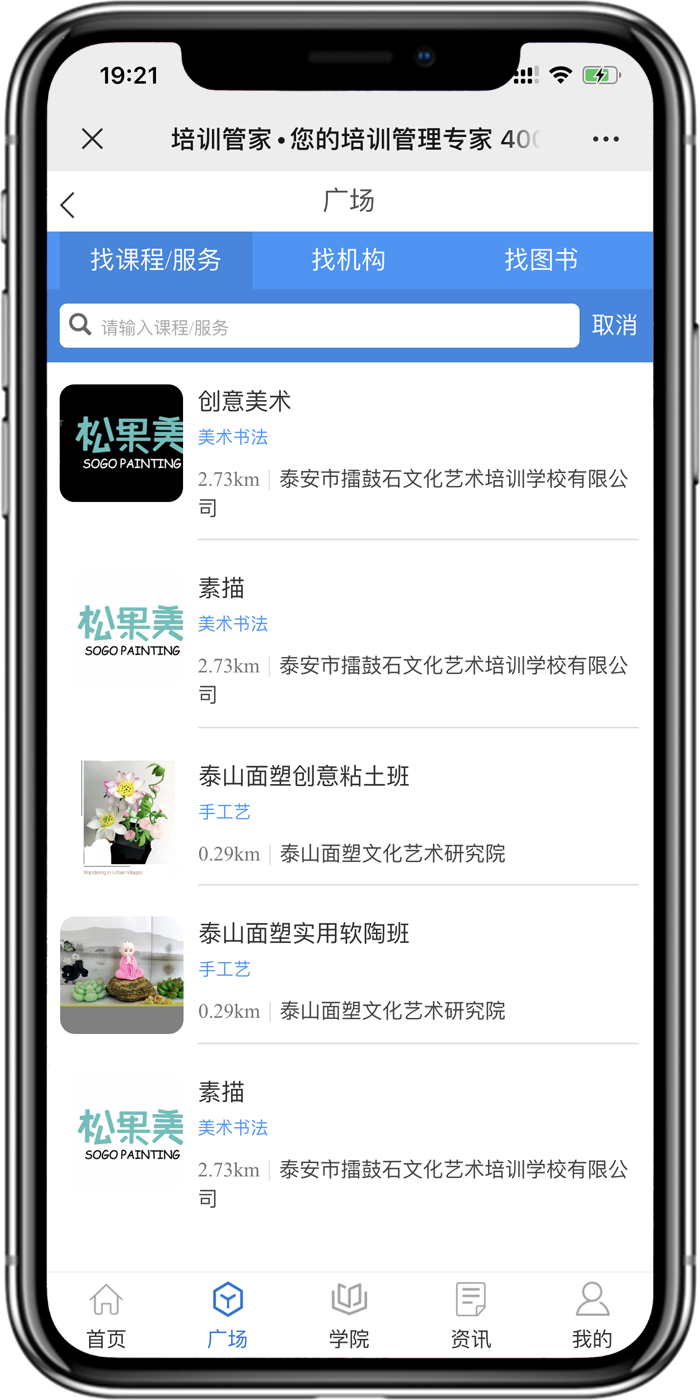View the 泰山面塑实用软陶班 course
The width and height of the screenshot is (700, 1400).
[x=349, y=972]
